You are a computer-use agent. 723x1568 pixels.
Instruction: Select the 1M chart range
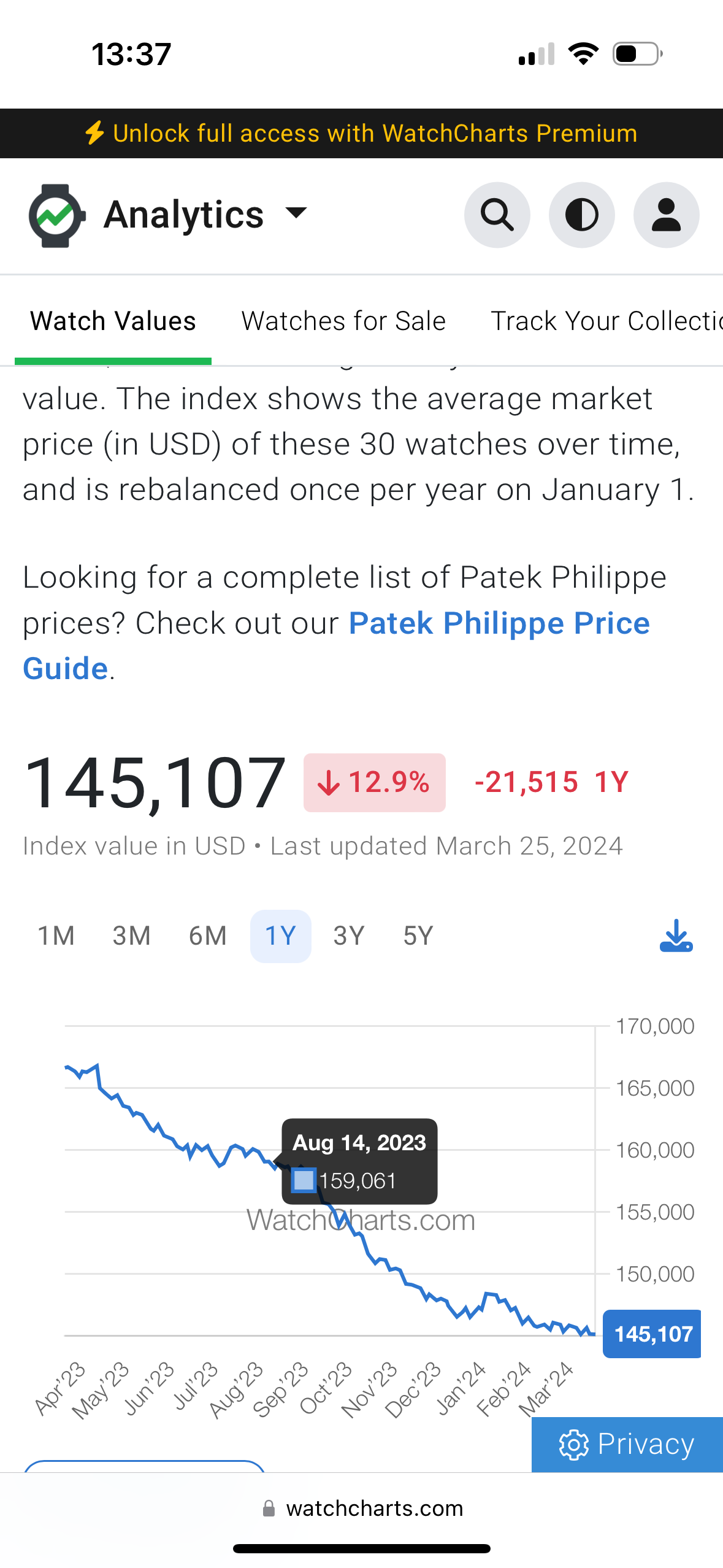coord(56,936)
